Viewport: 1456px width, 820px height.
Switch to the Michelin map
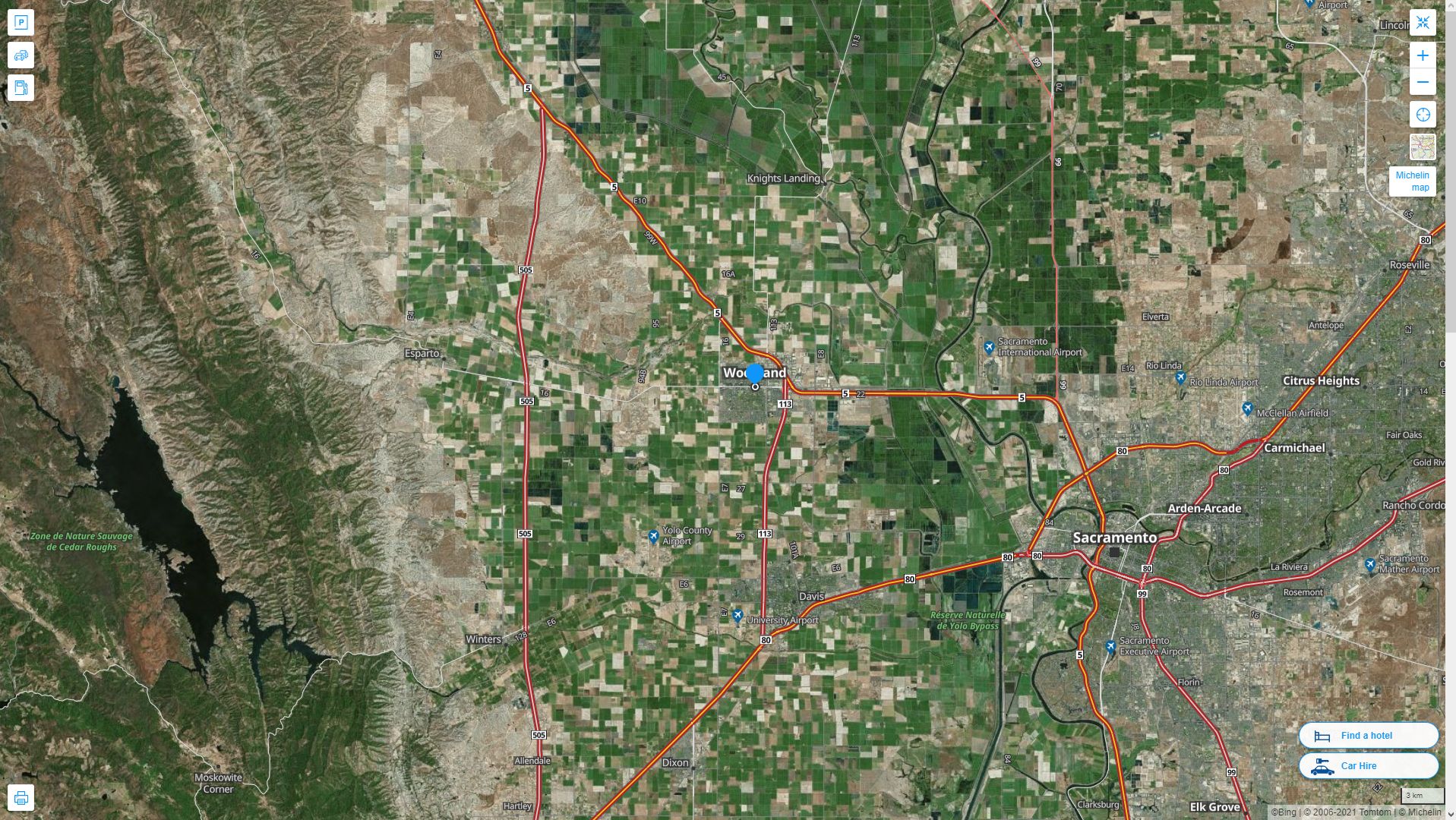[x=1412, y=181]
